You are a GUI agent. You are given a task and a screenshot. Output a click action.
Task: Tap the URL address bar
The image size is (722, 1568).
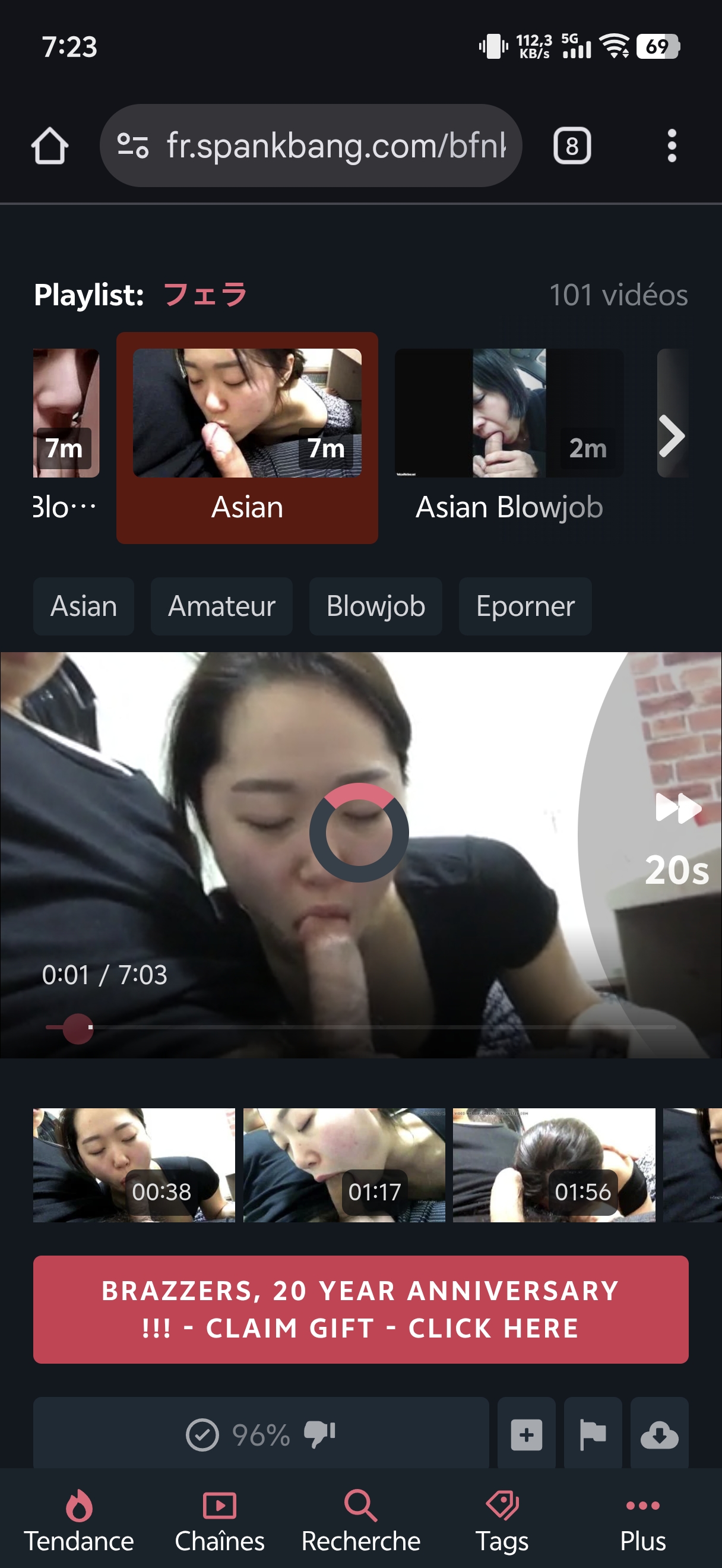[333, 146]
